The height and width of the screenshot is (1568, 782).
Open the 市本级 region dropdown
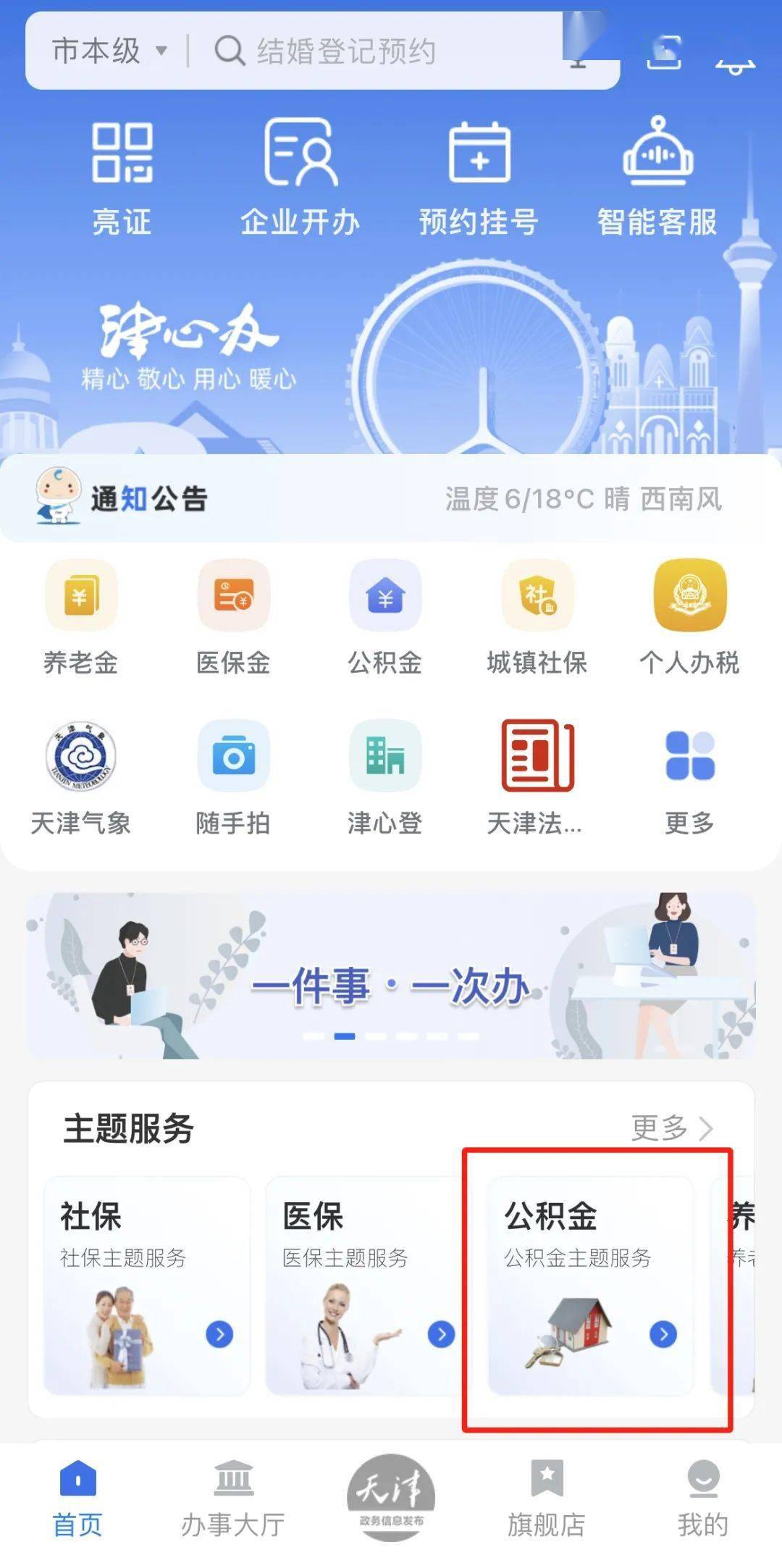109,51
